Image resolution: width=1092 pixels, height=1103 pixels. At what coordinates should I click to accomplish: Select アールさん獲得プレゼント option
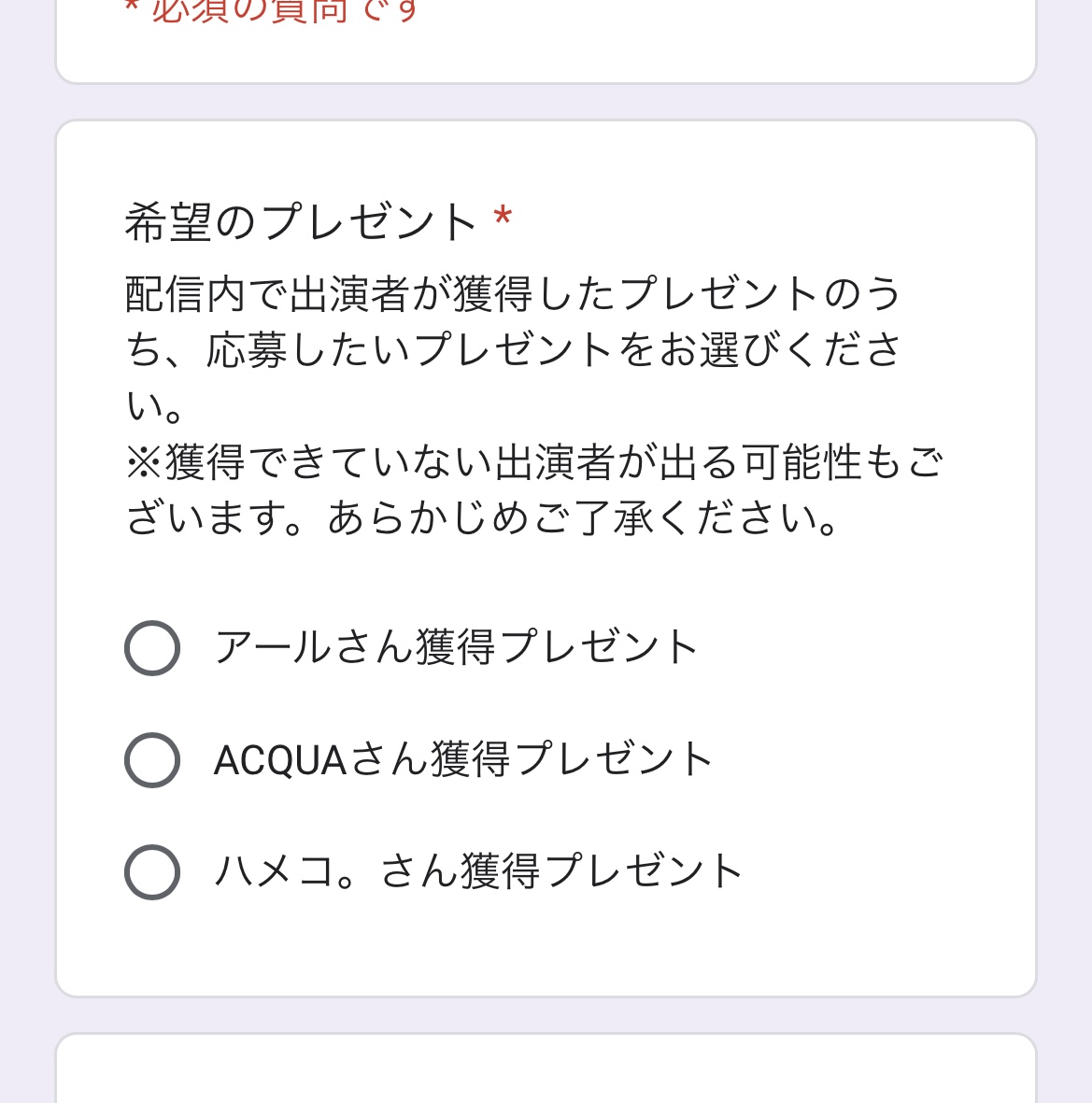point(152,648)
